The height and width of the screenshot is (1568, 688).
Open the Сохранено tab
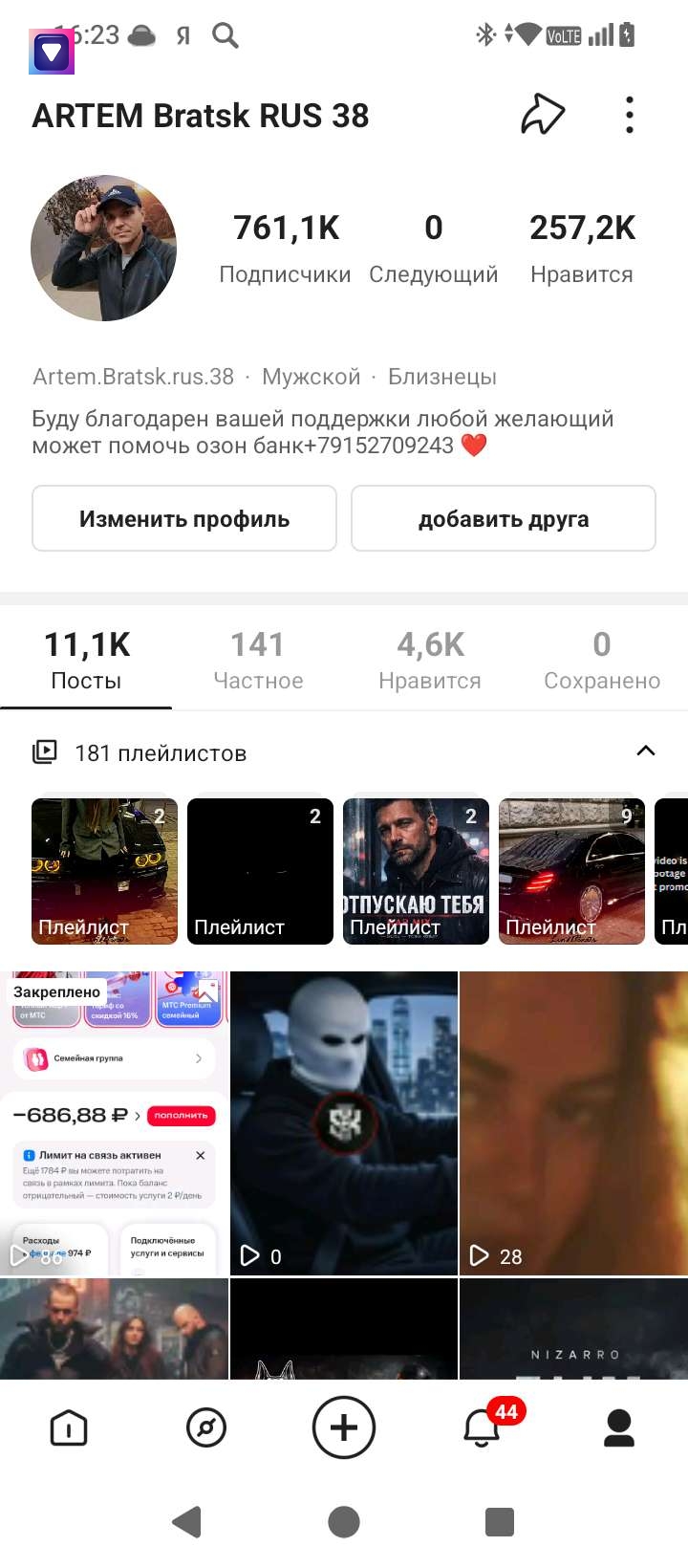click(x=601, y=660)
